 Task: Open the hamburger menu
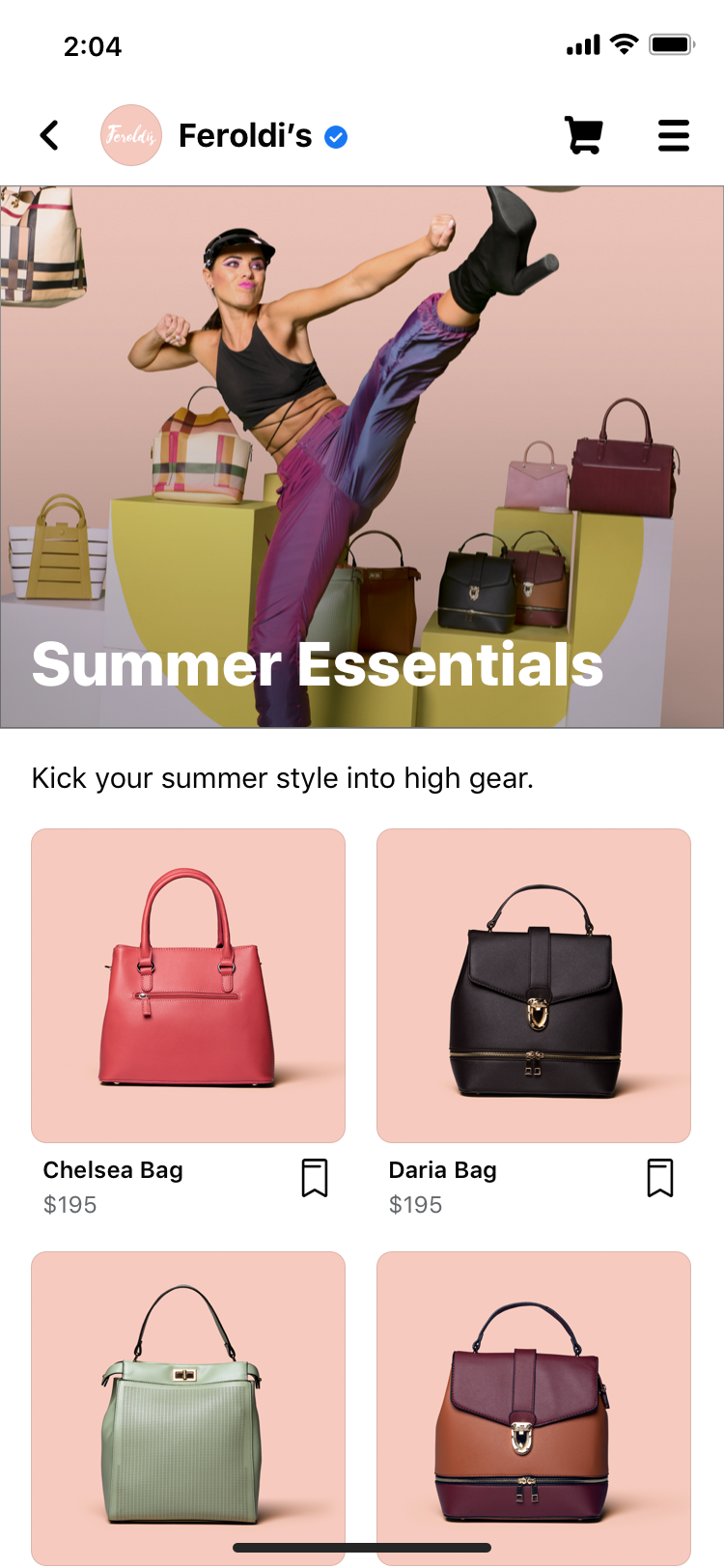click(x=673, y=135)
